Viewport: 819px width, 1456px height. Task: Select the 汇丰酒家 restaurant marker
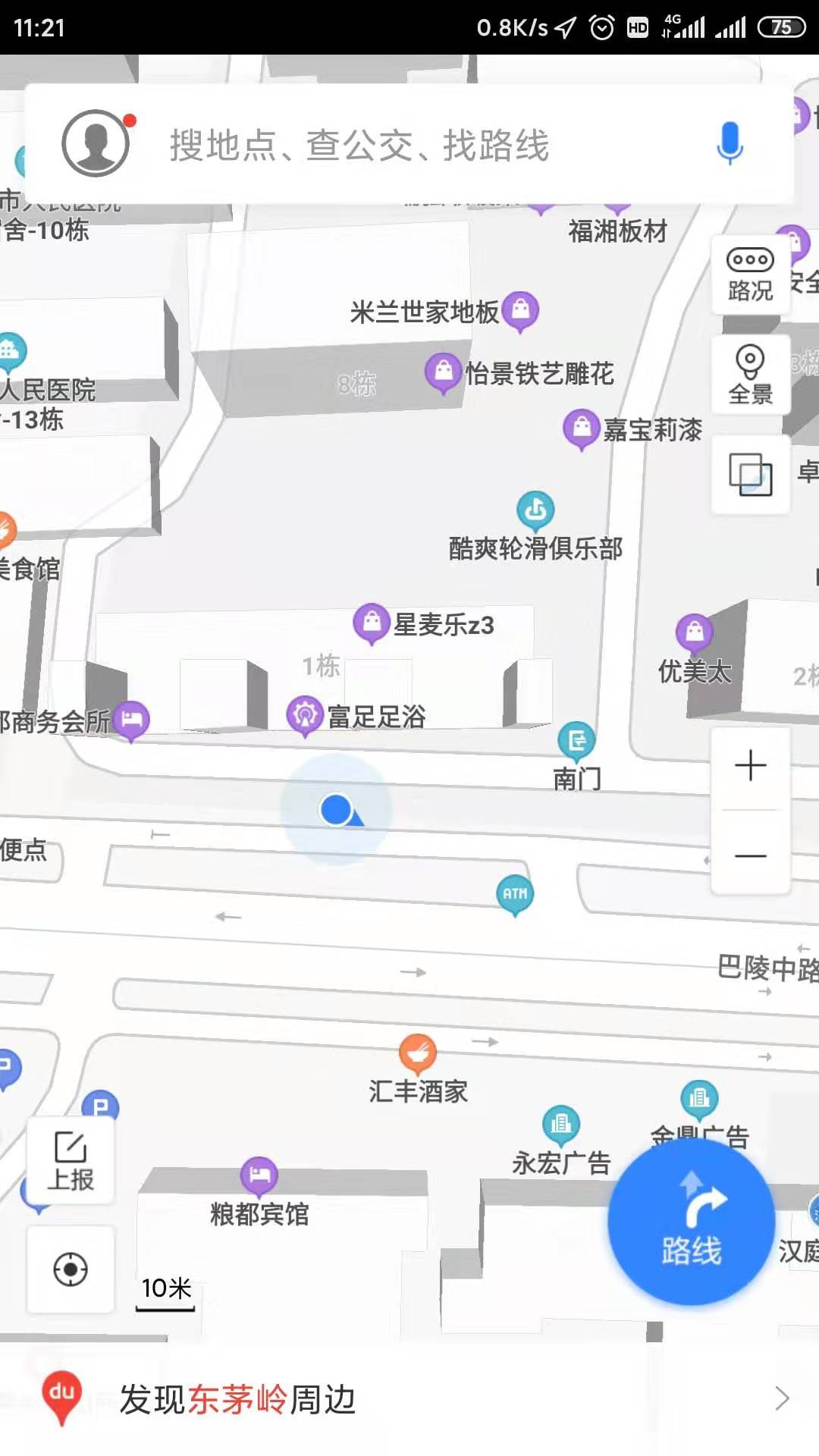point(418,1053)
